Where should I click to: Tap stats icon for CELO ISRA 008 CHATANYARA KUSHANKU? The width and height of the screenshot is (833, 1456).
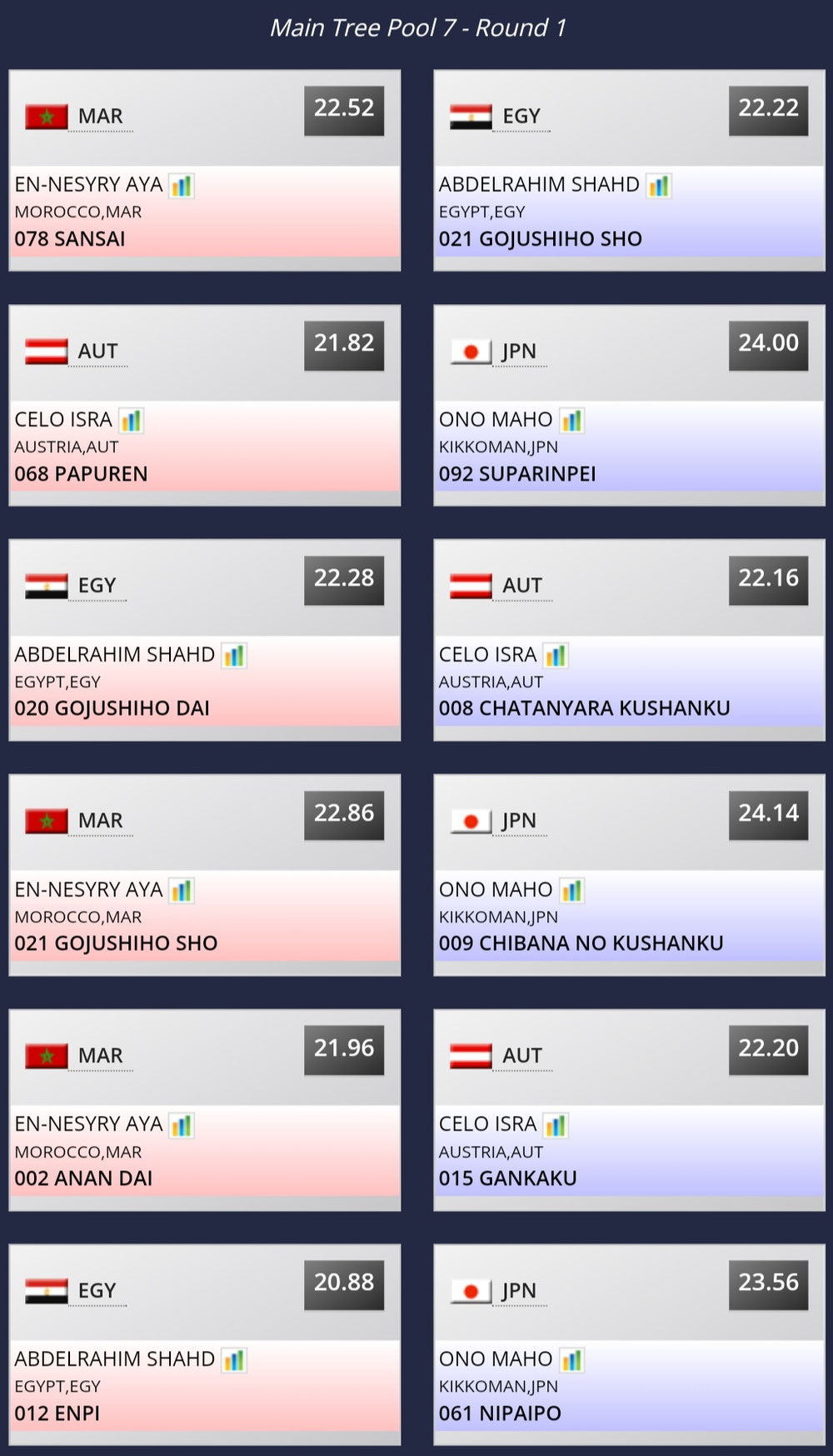click(556, 656)
